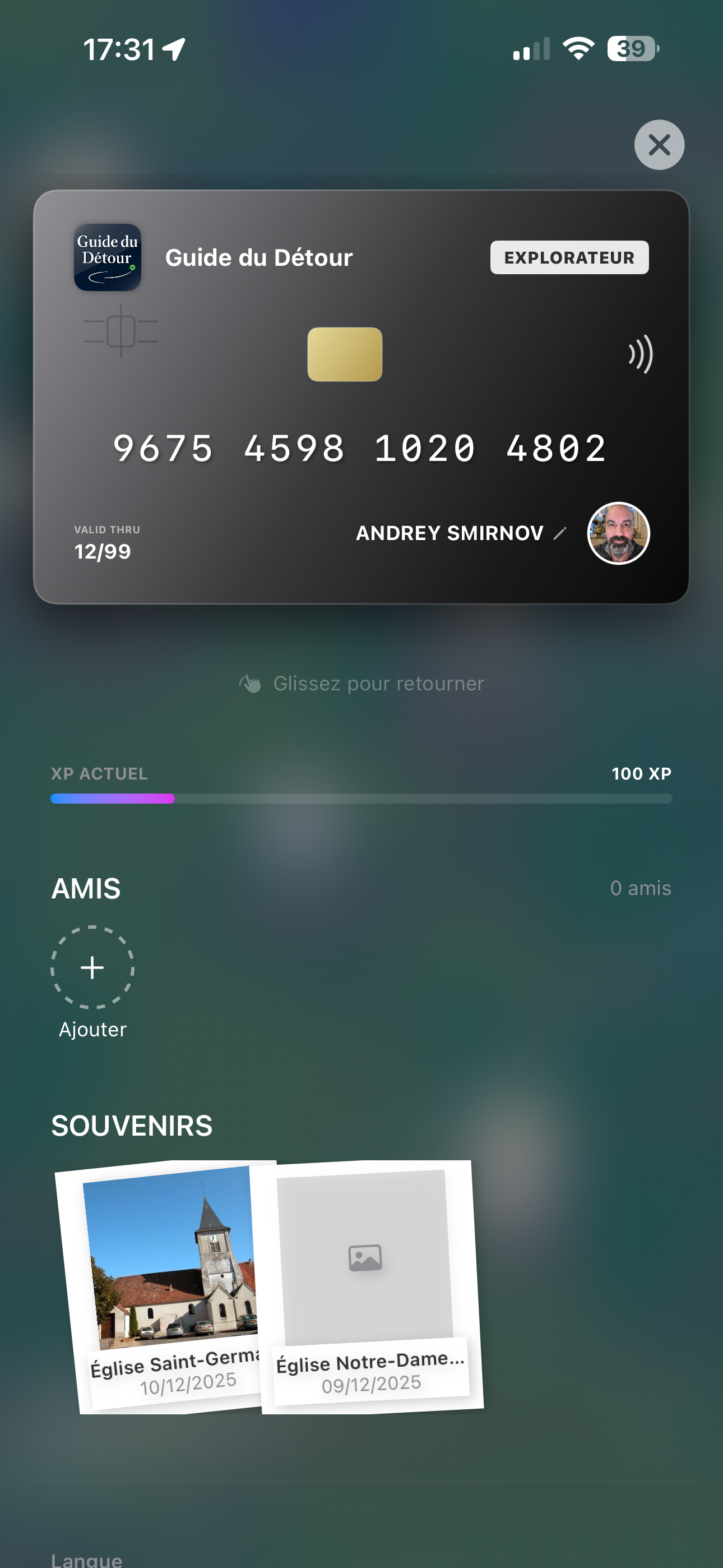Edit the name Andrey Smirnov
This screenshot has height=1568, width=723.
coord(560,533)
